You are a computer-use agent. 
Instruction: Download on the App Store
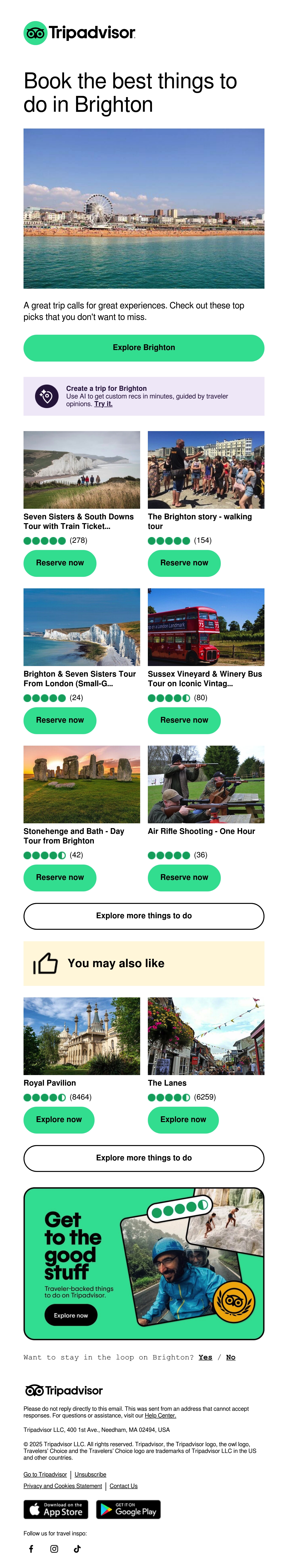click(x=56, y=1509)
